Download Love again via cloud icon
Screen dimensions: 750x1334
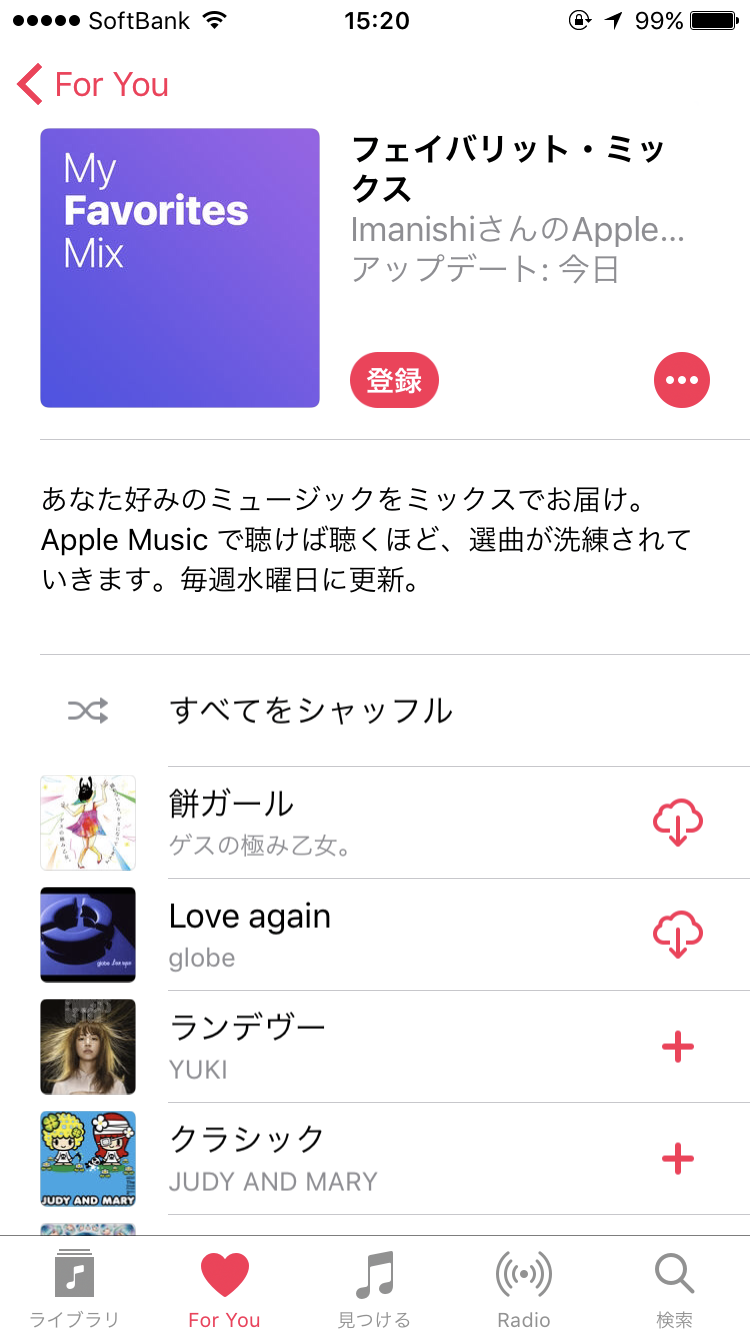(678, 935)
